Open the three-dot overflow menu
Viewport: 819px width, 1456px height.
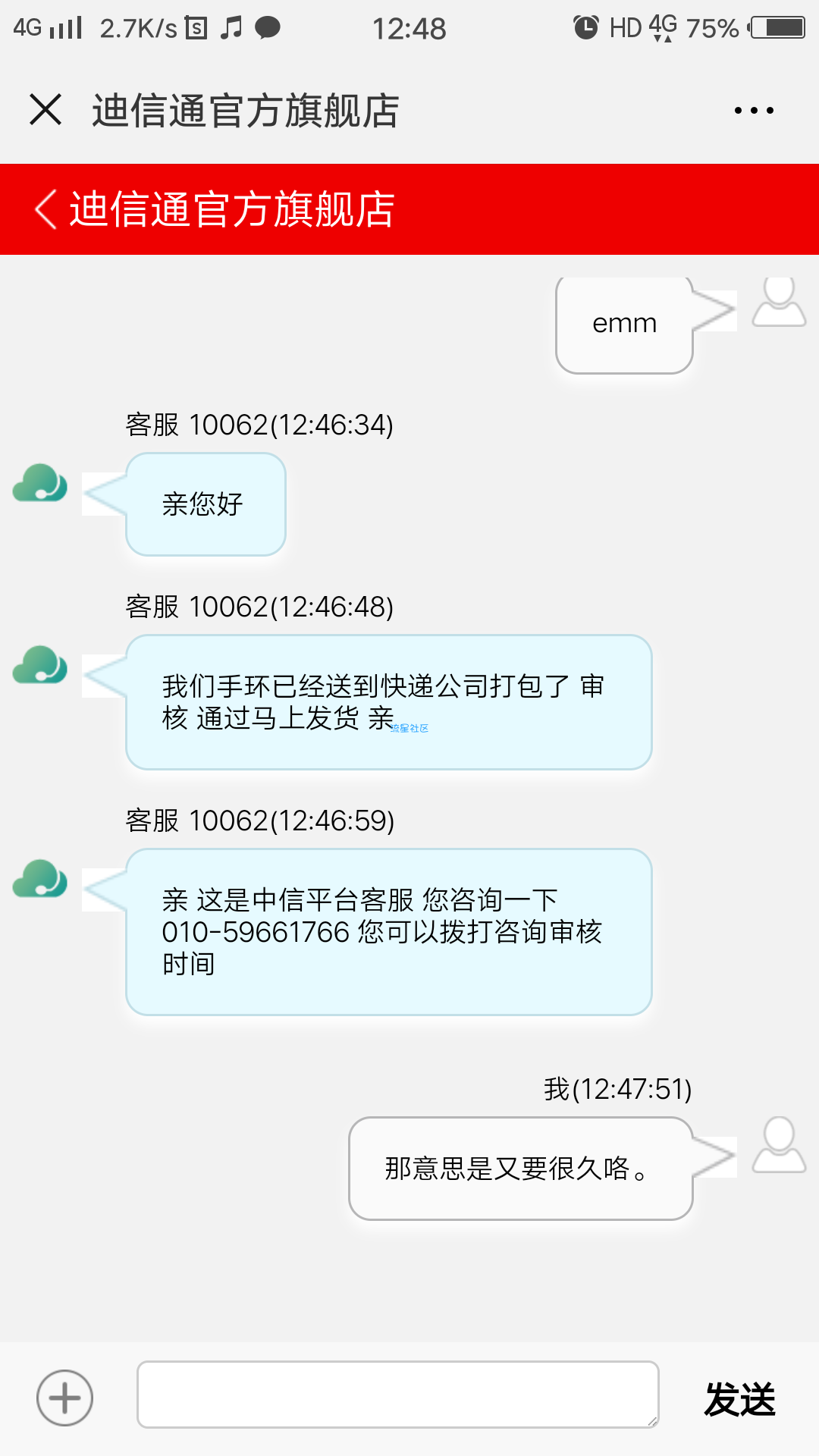[x=754, y=111]
